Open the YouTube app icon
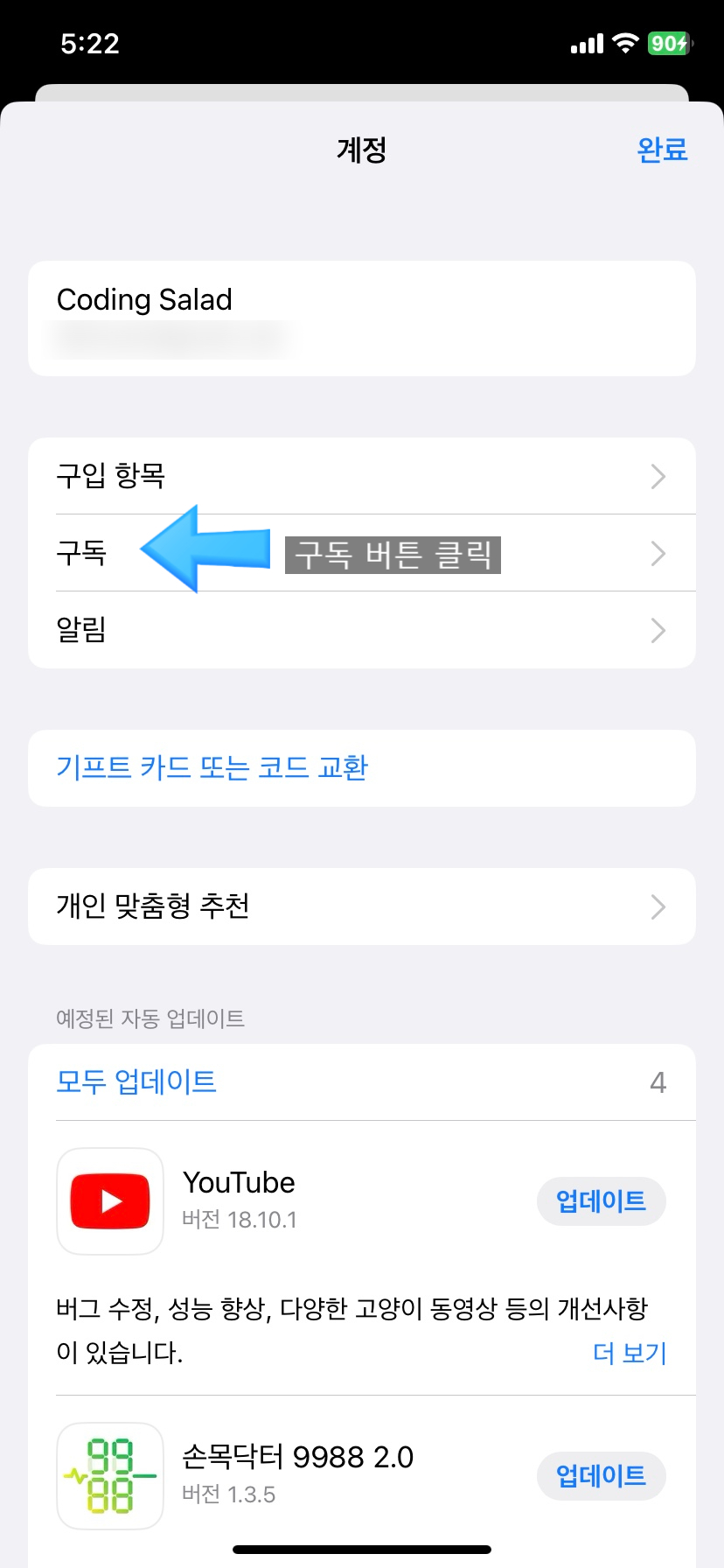 coord(110,1201)
